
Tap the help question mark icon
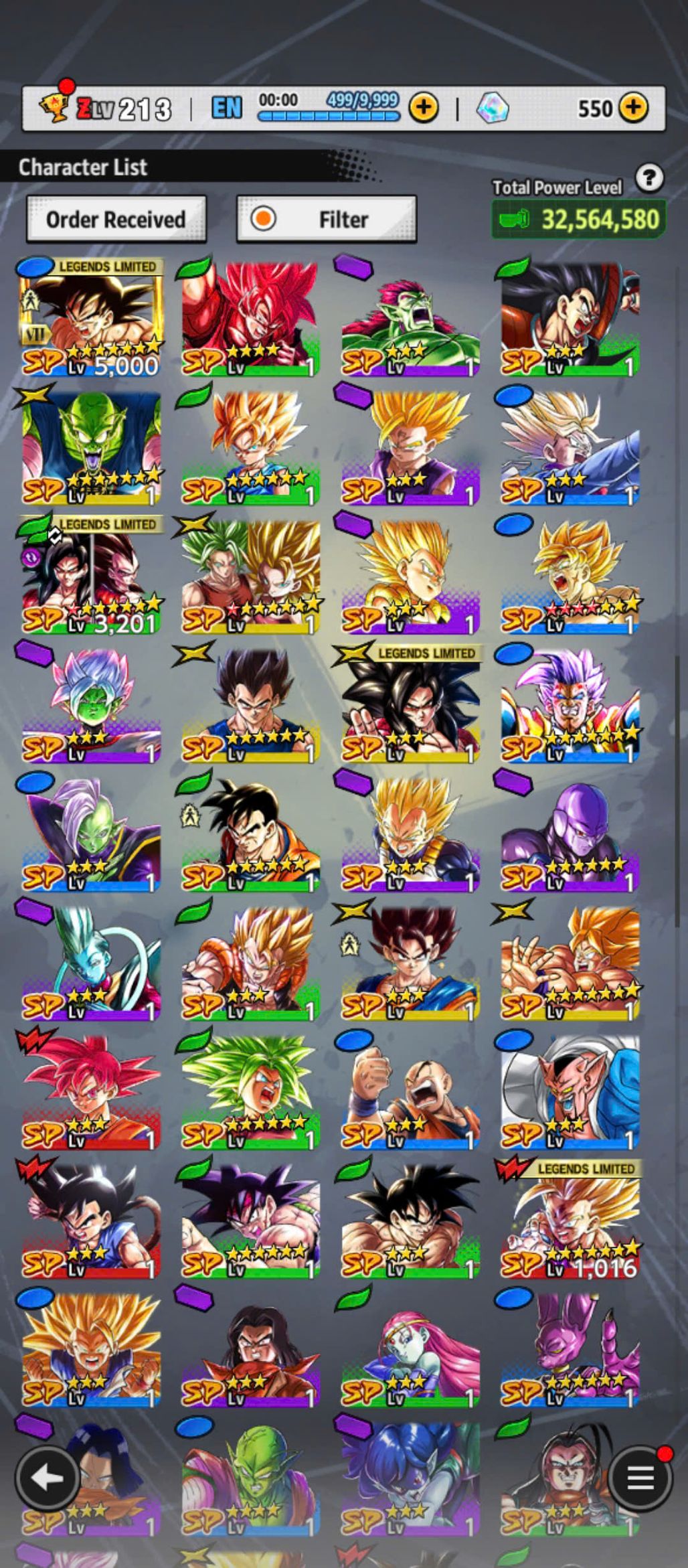[649, 178]
